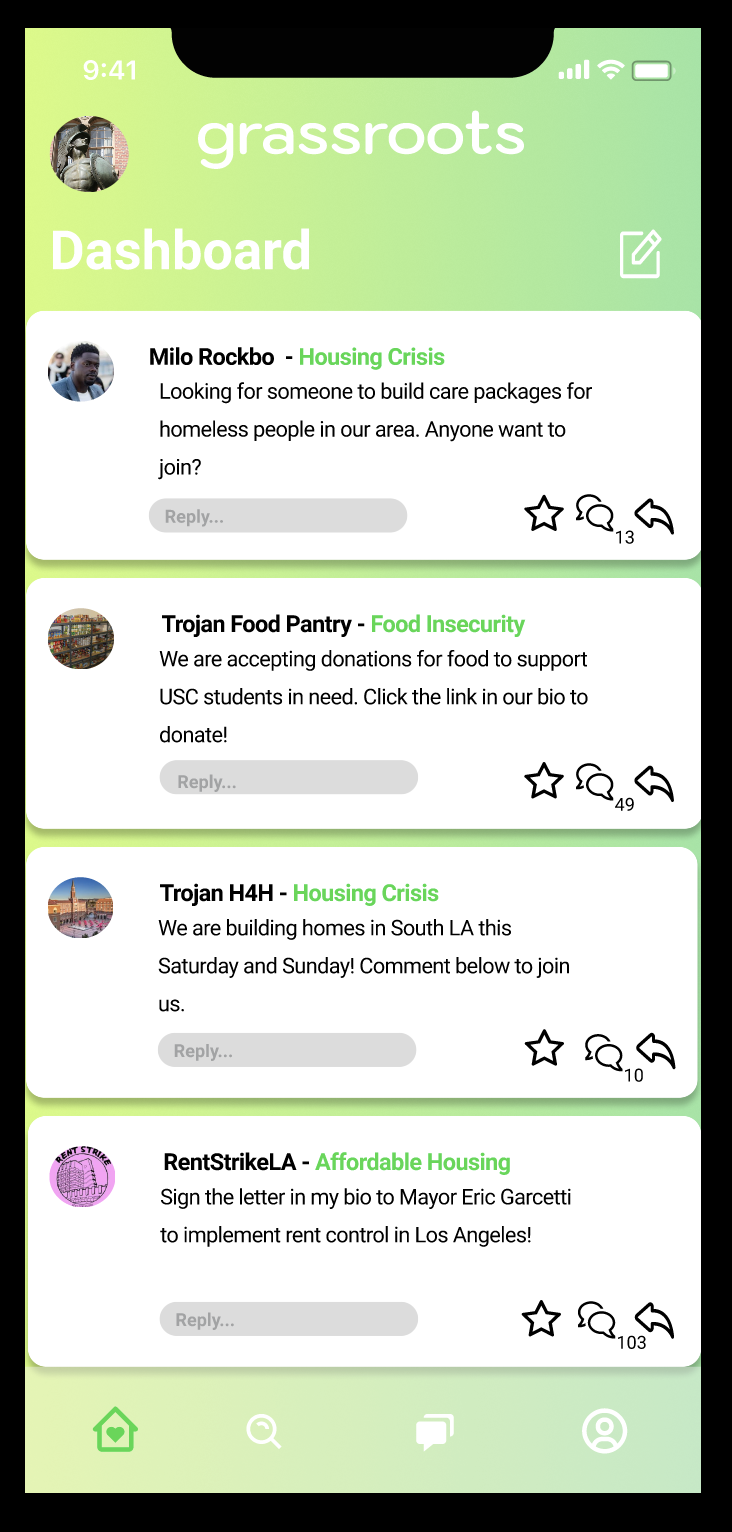Screen dimensions: 732x1532
Task: Star the RentStrikeLA post
Action: click(542, 1319)
